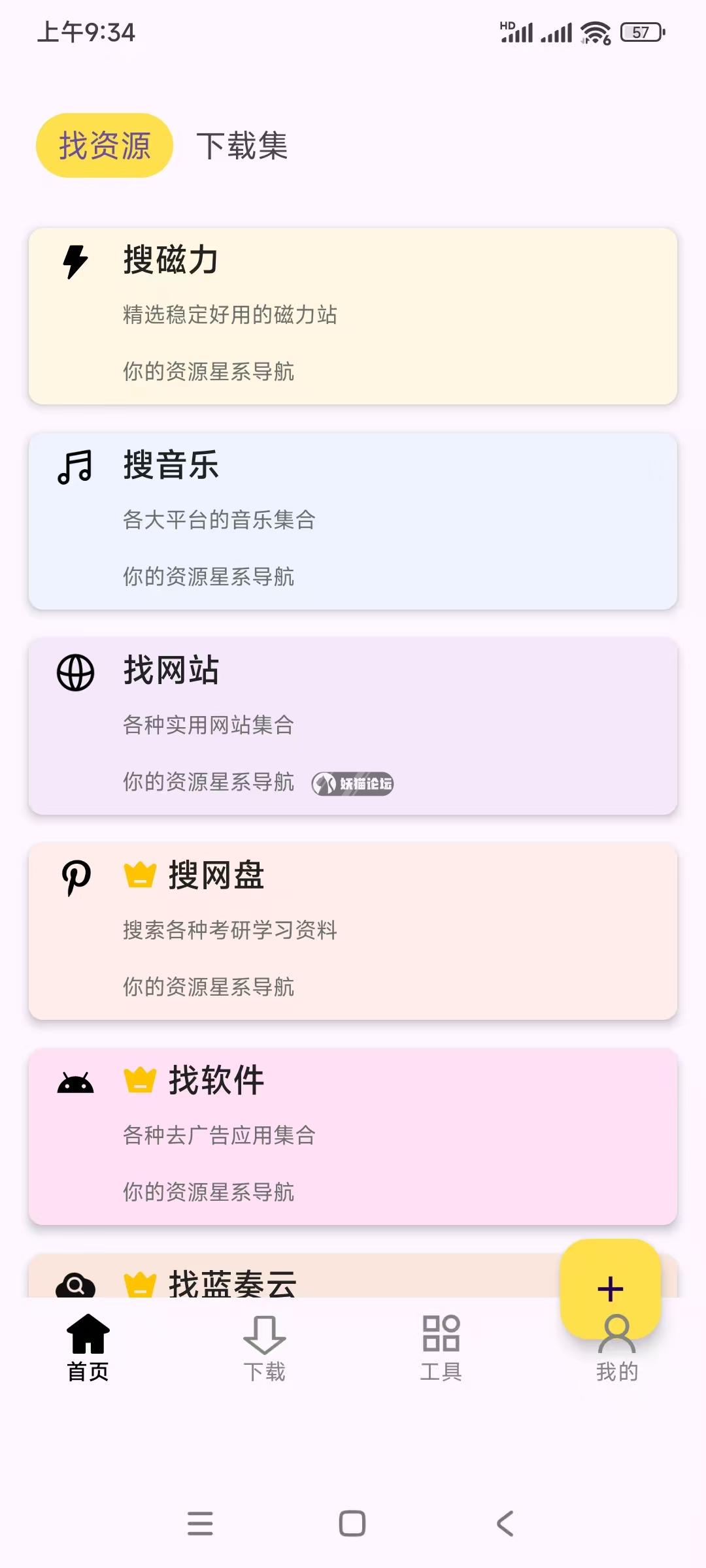Viewport: 706px width, 1568px height.
Task: Open the 找软件 card
Action: 353,1136
